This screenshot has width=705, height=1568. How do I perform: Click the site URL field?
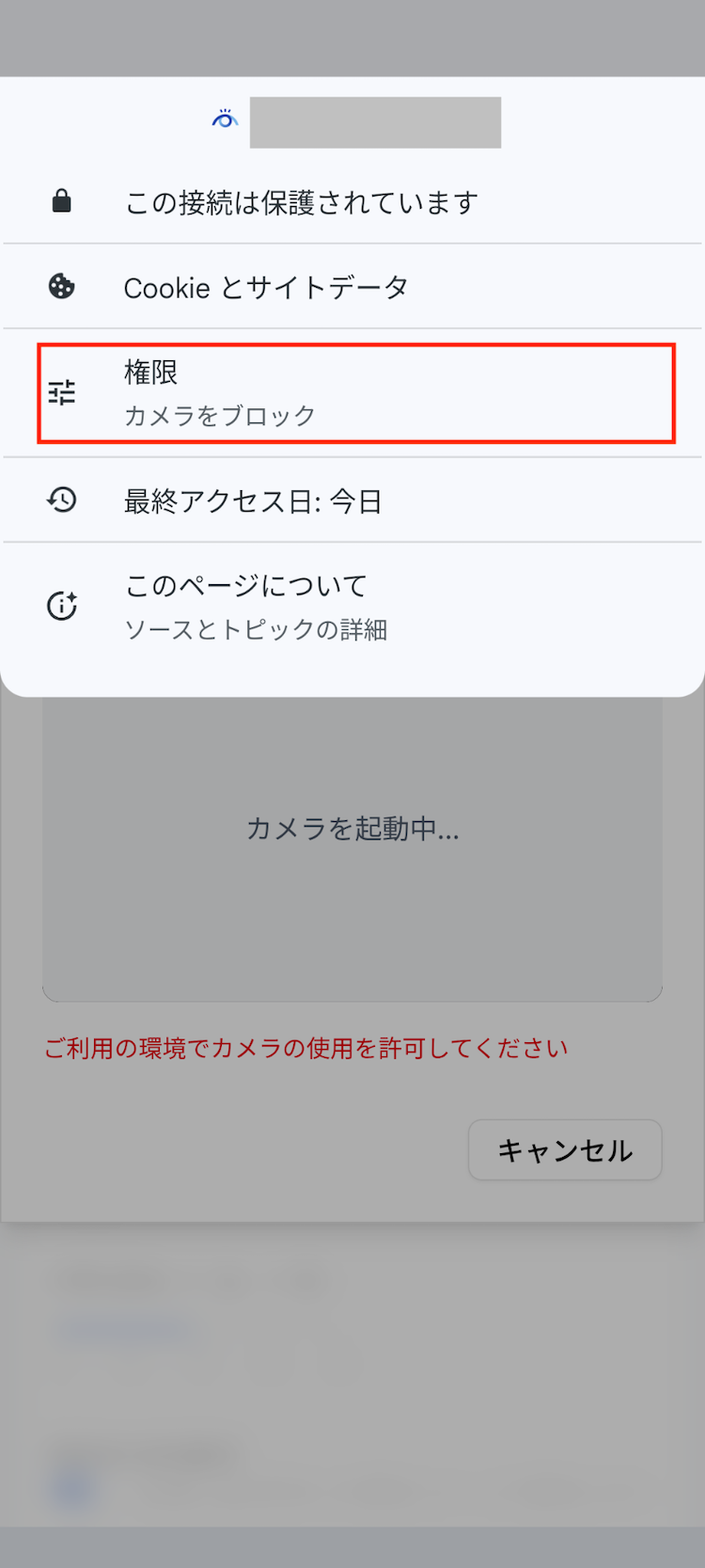[375, 121]
